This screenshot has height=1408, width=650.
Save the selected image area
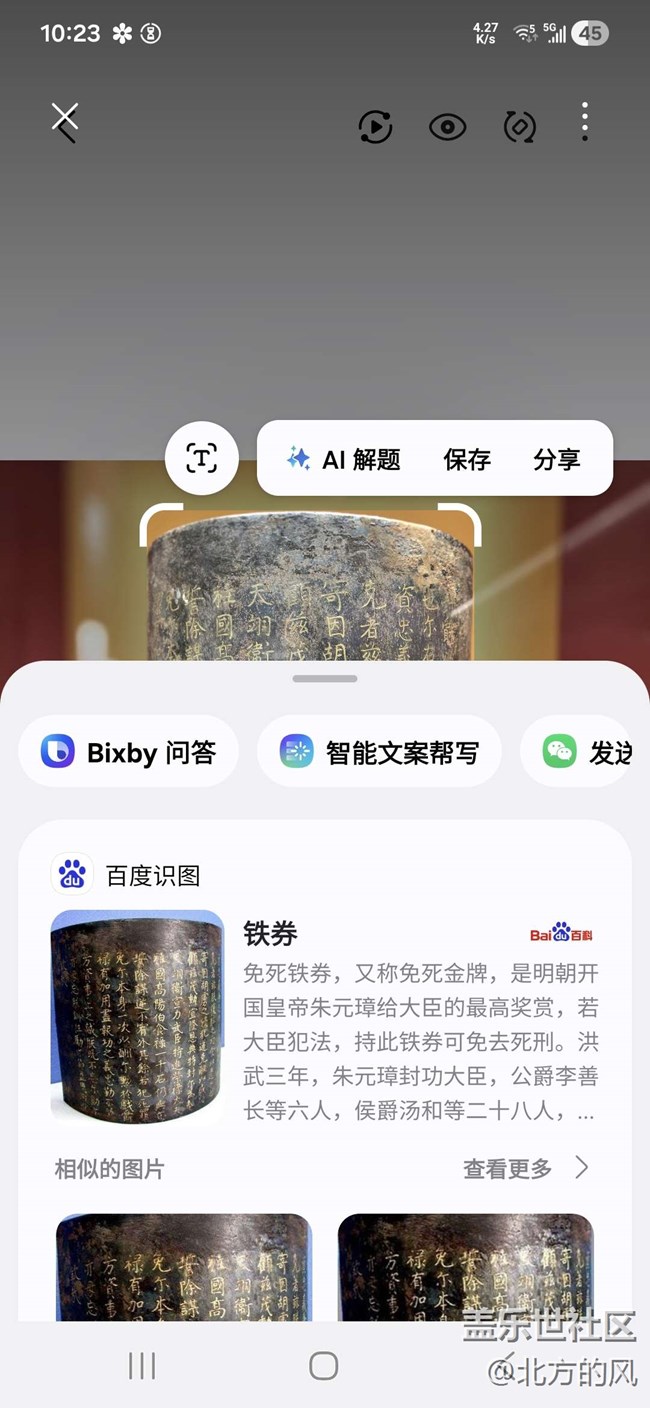[467, 459]
